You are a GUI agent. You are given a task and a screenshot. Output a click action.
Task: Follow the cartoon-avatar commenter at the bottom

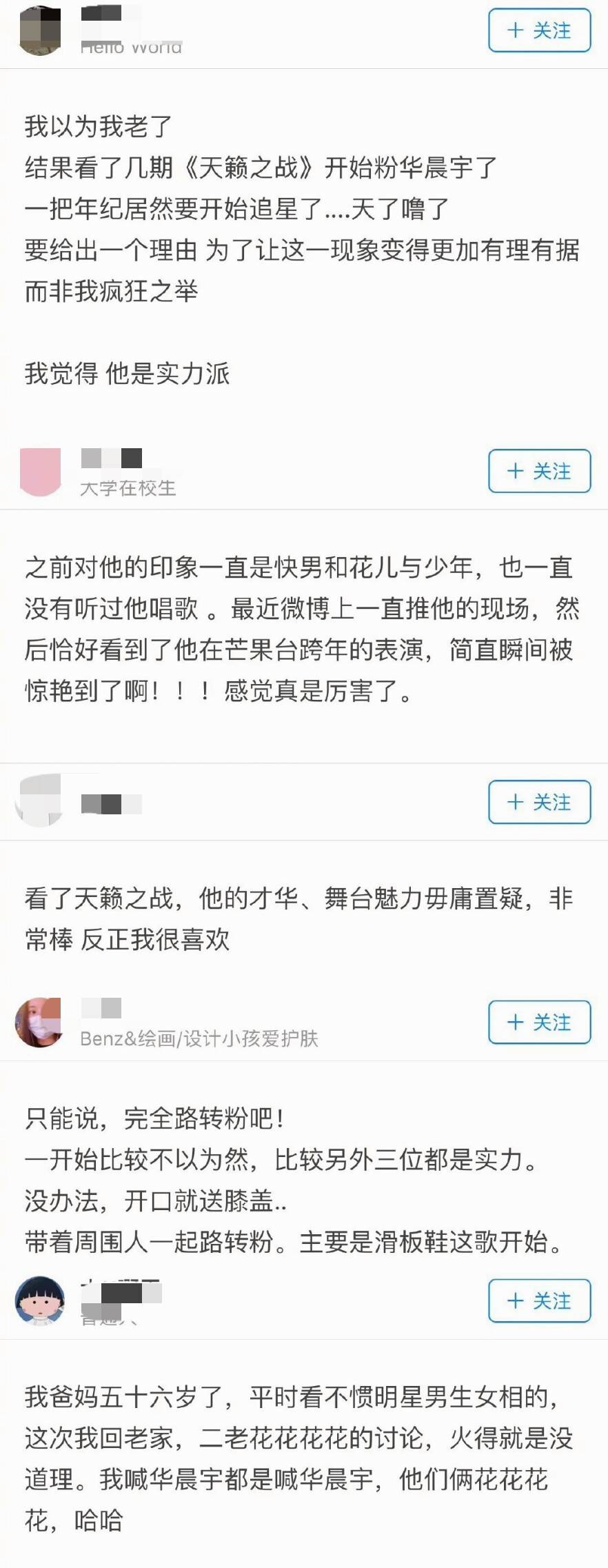[540, 1301]
